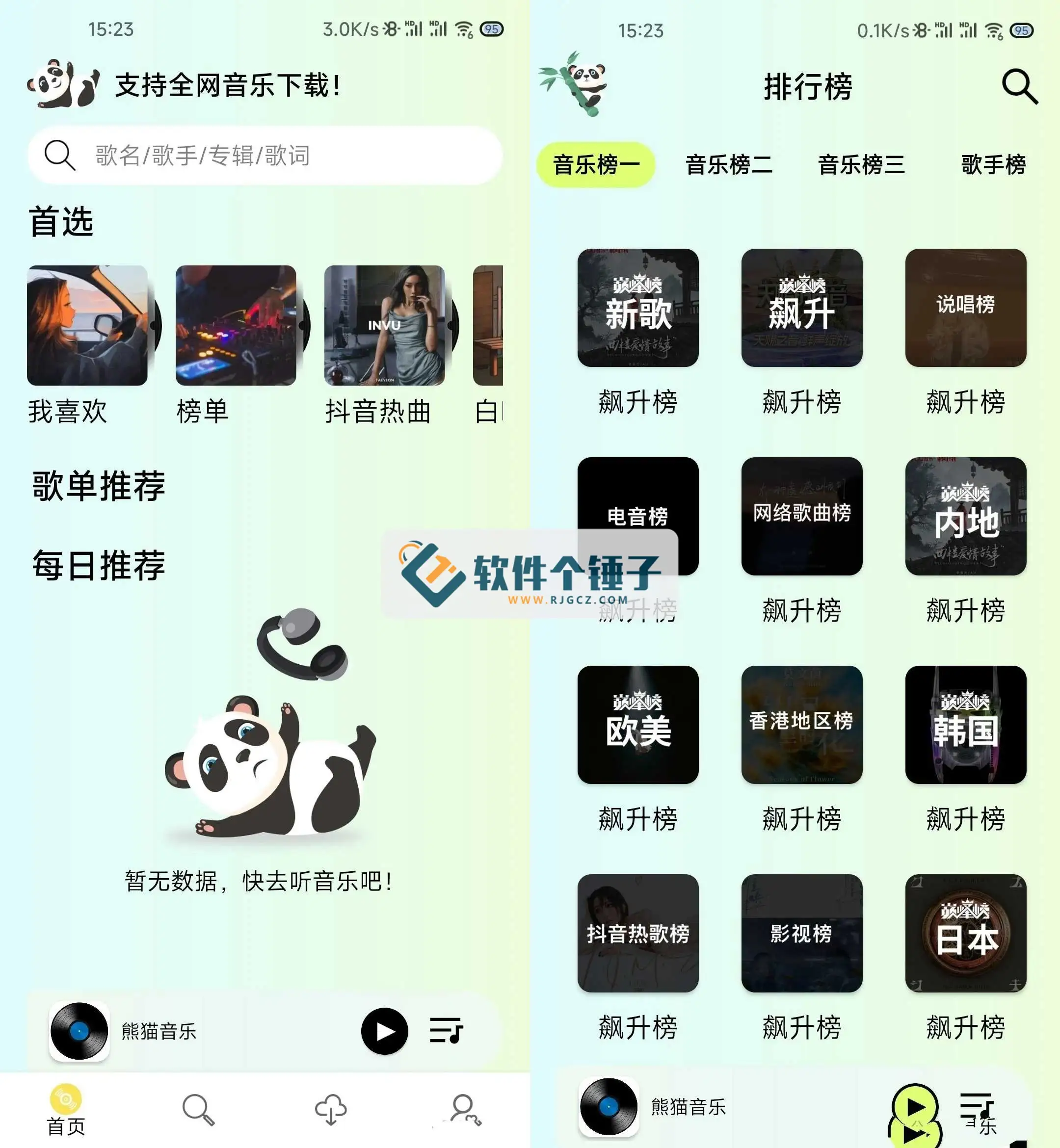This screenshot has height=1148, width=1060.
Task: Open the profile tab in bottom navigation
Action: [x=464, y=1109]
